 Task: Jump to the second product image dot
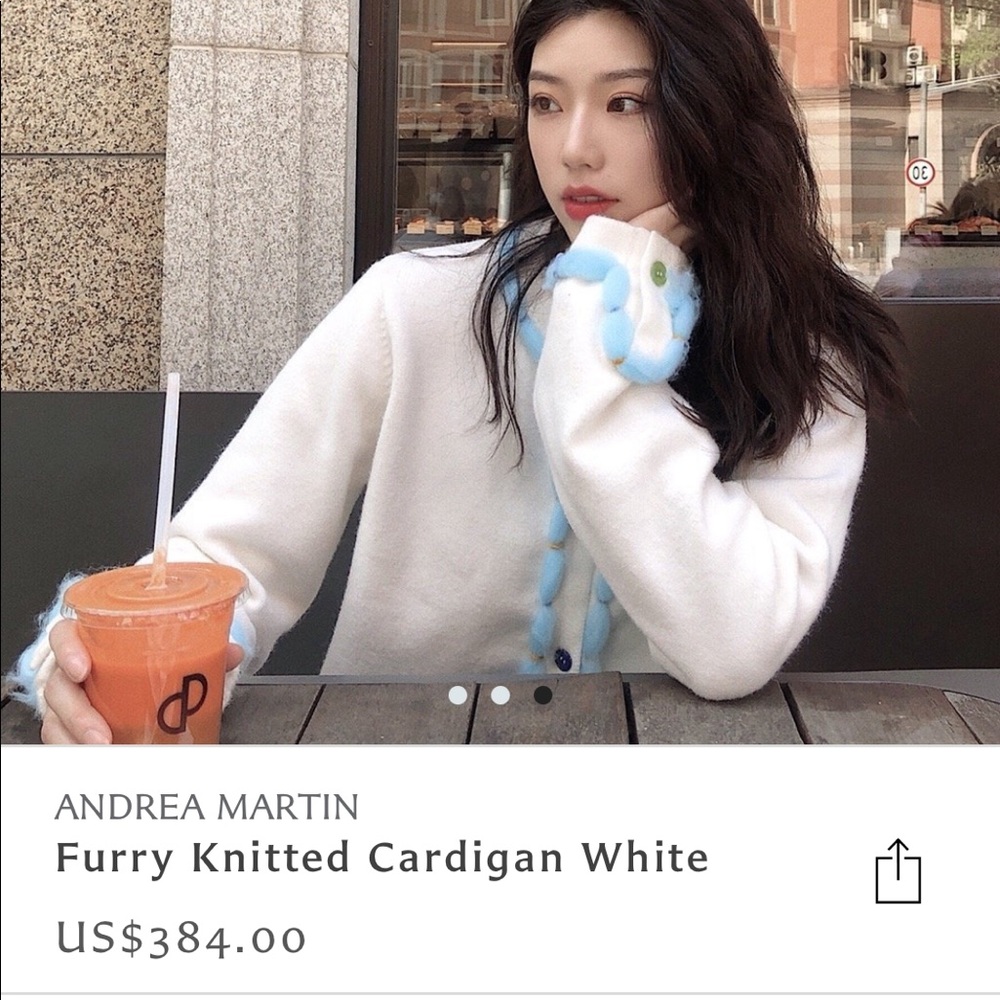pos(500,695)
